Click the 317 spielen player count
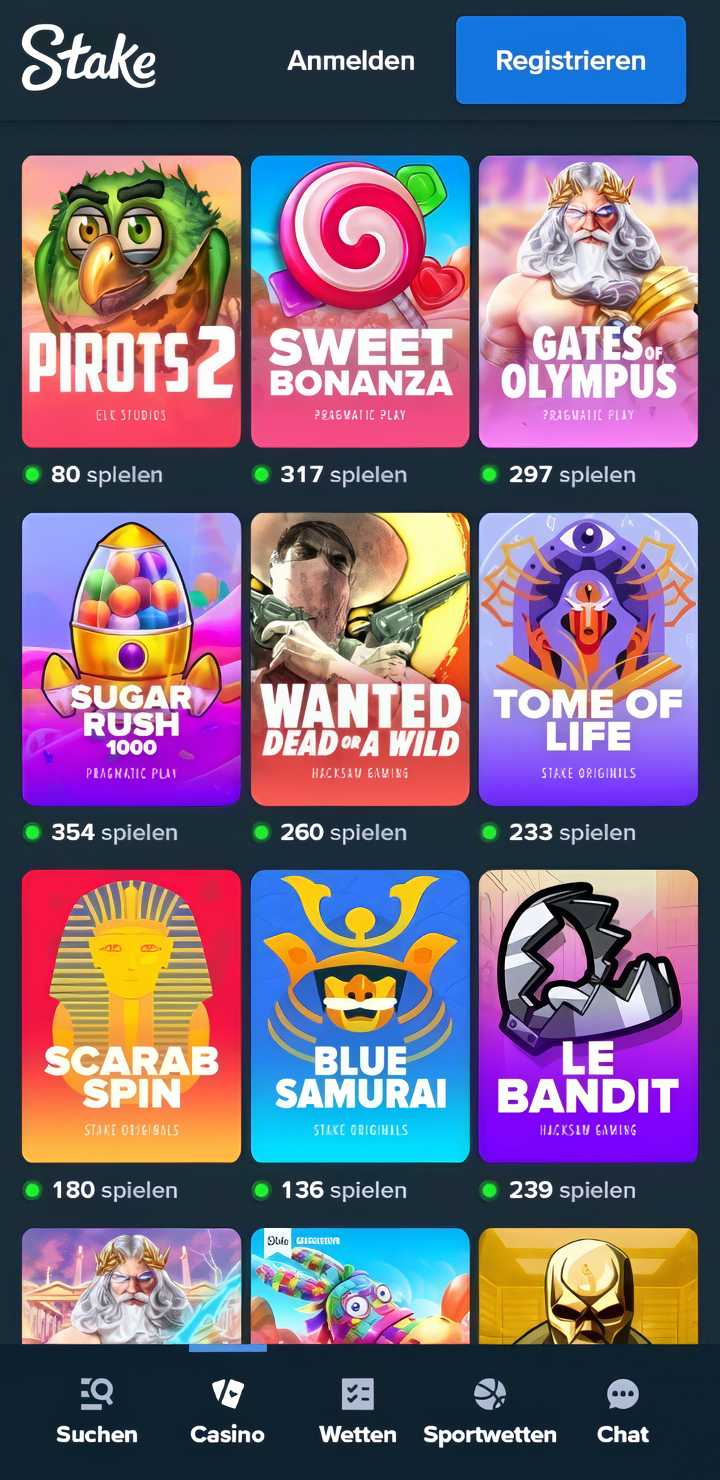Screen dimensions: 720x1480 click(342, 475)
